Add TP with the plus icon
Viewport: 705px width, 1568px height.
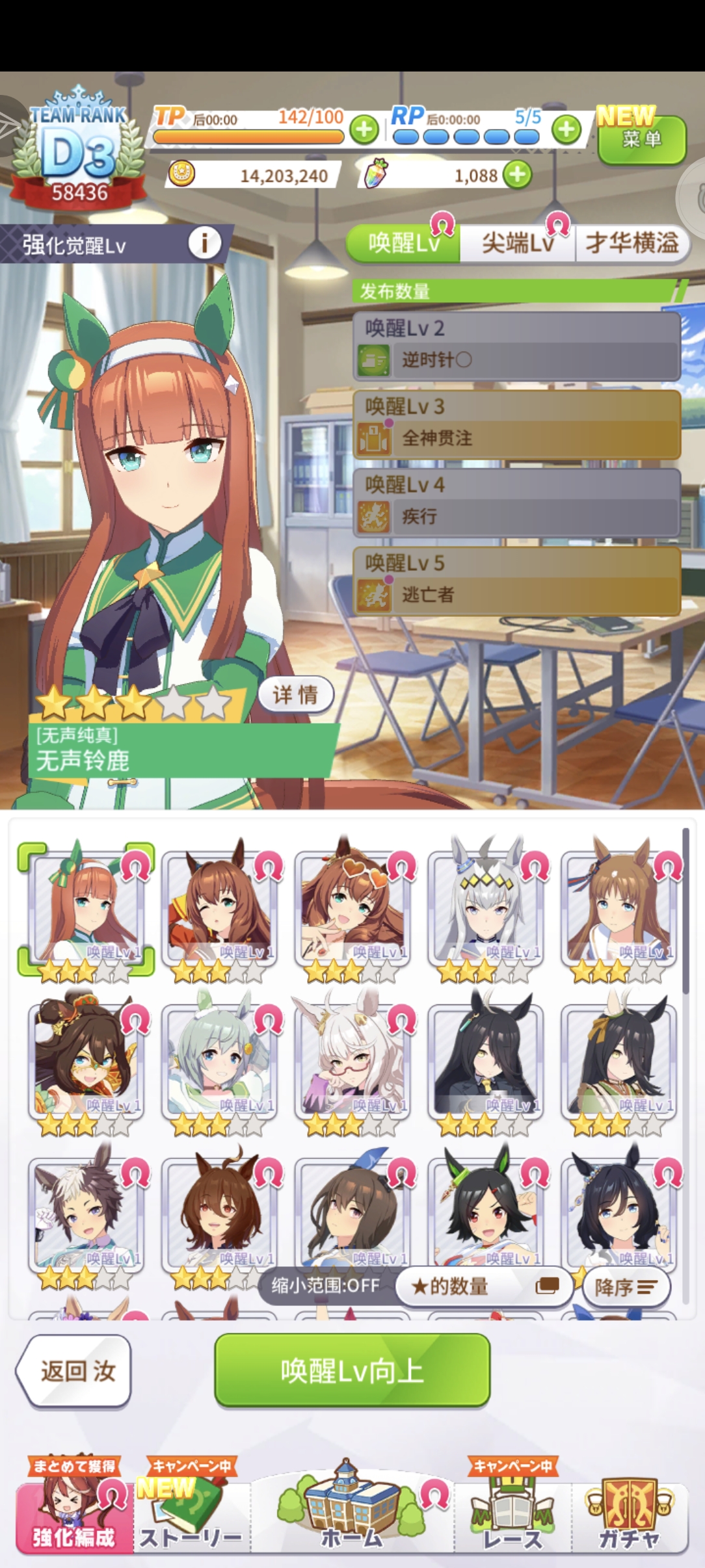pyautogui.click(x=364, y=129)
